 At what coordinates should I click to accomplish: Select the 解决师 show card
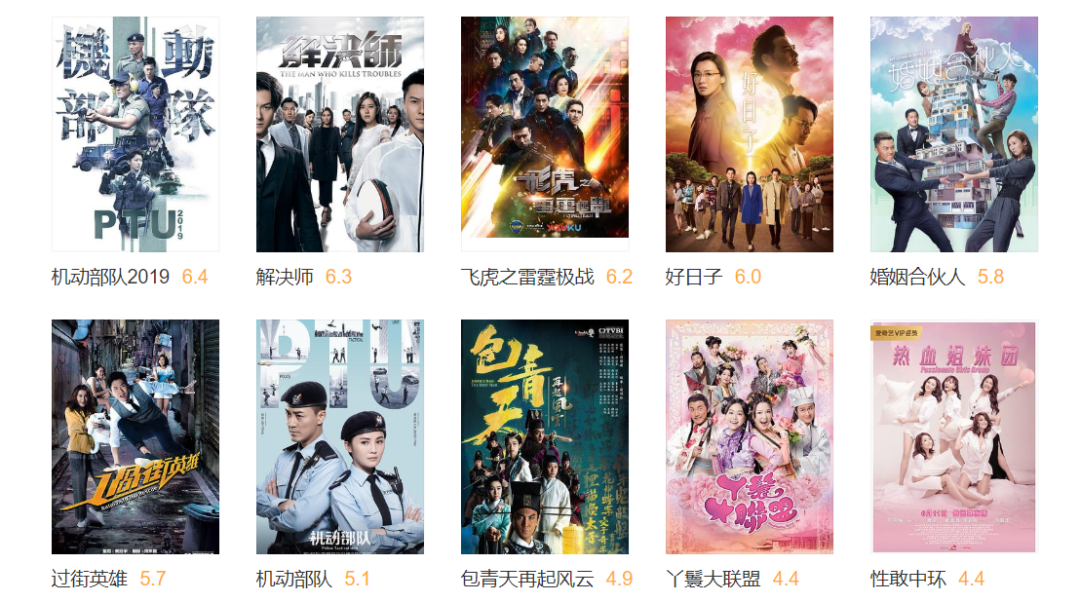click(340, 134)
